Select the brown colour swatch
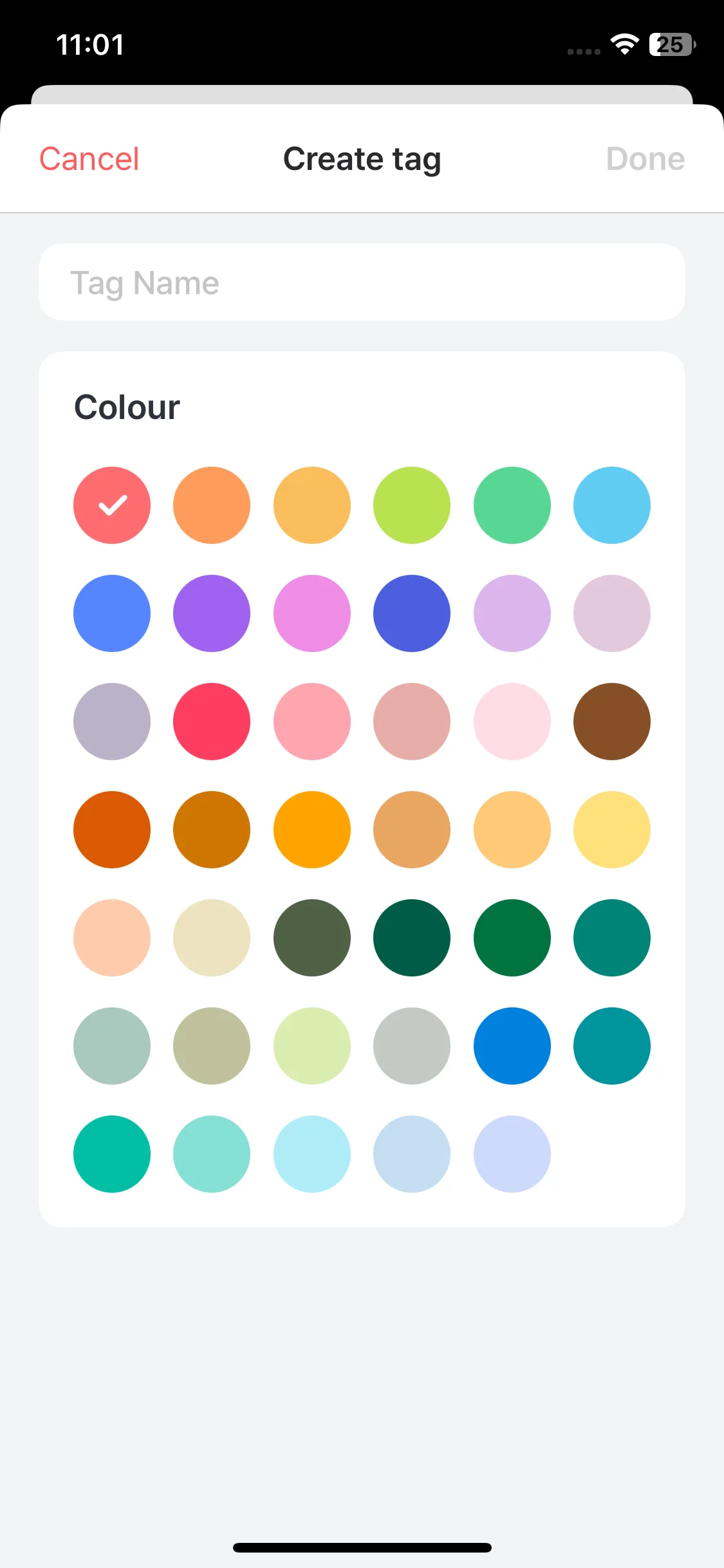 (x=611, y=722)
